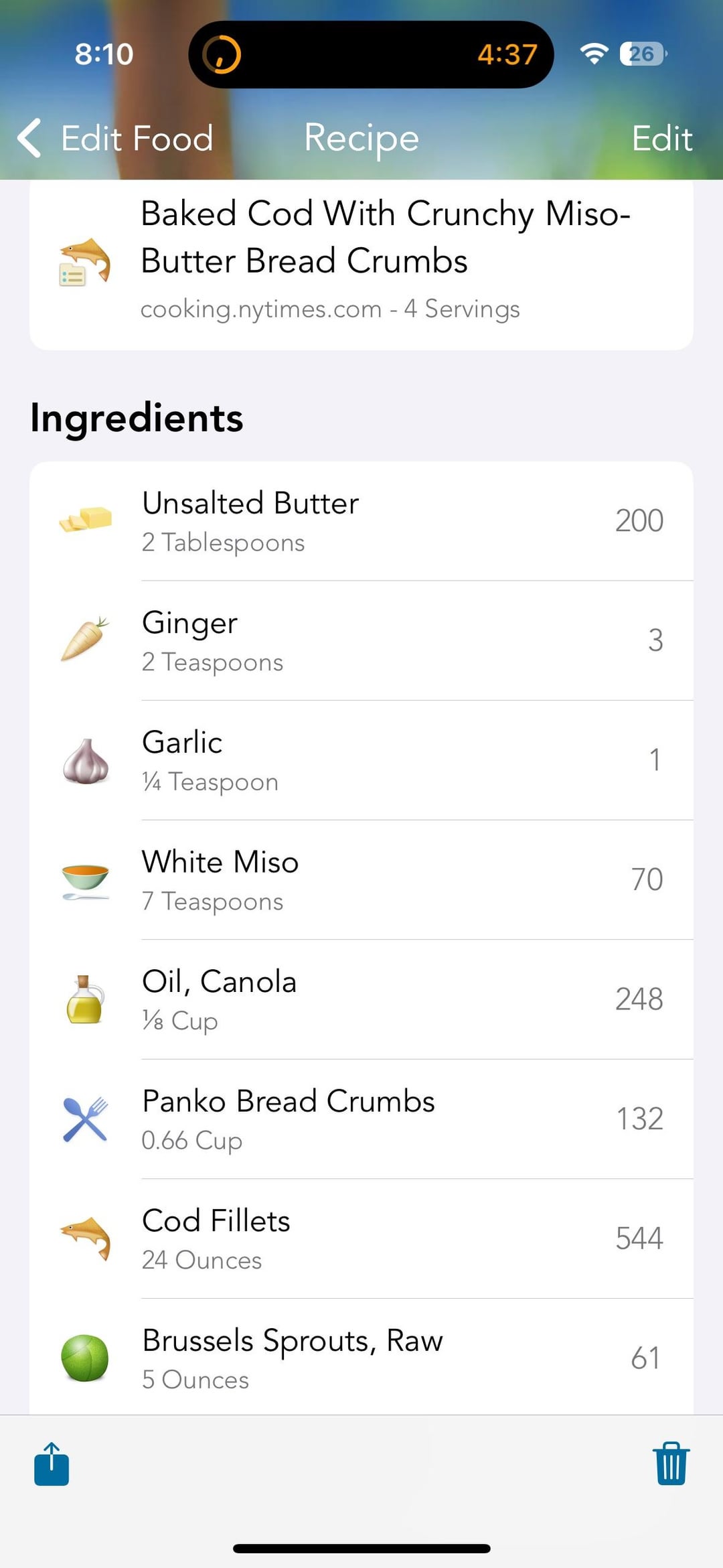Select the Ginger ingredient row
The height and width of the screenshot is (1568, 723).
click(361, 641)
